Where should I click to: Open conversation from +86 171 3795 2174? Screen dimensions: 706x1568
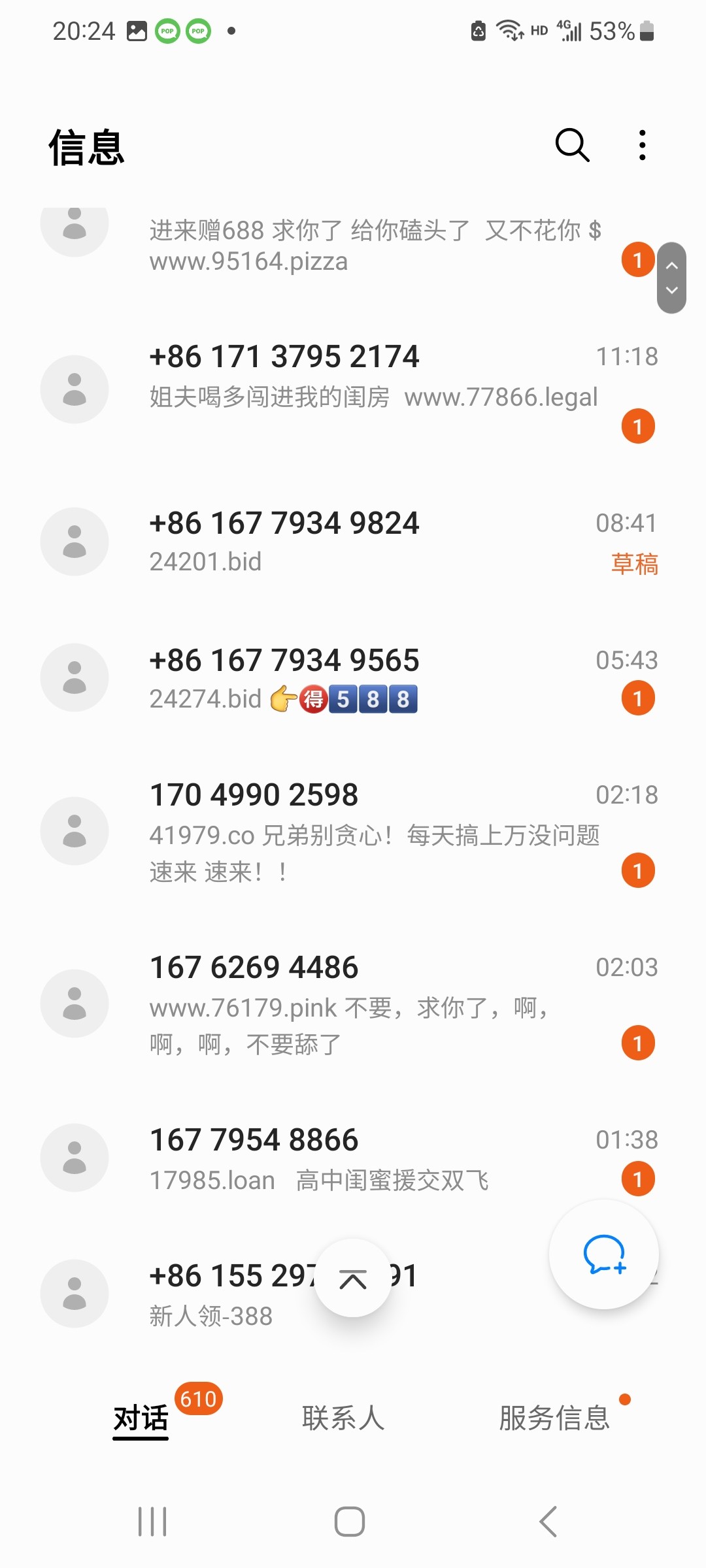pyautogui.click(x=353, y=389)
